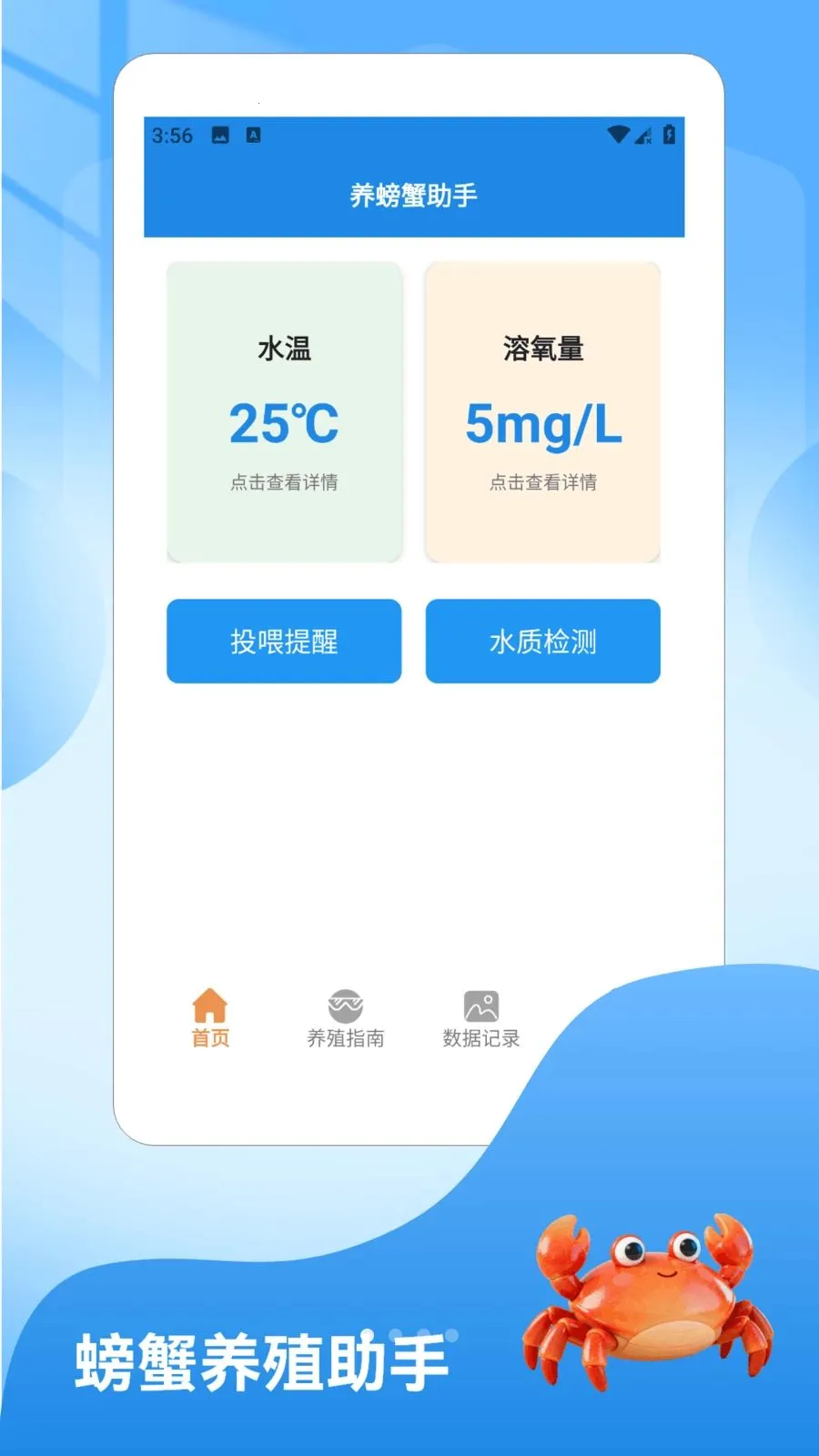
Task: Open details via 点击查看详情 under 溶氧量
Action: click(542, 485)
